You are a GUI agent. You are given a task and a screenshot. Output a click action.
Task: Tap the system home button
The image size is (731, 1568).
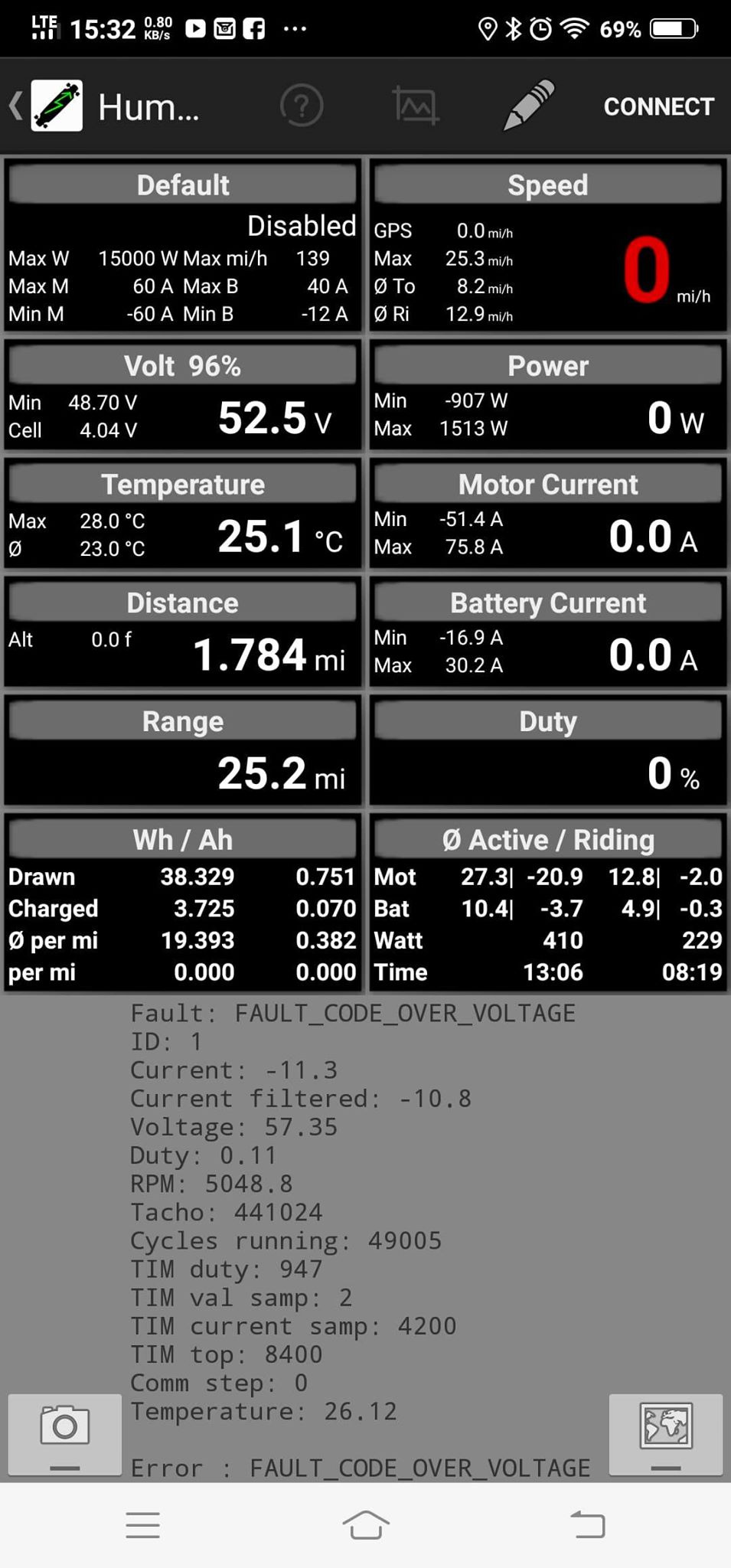point(365,1524)
